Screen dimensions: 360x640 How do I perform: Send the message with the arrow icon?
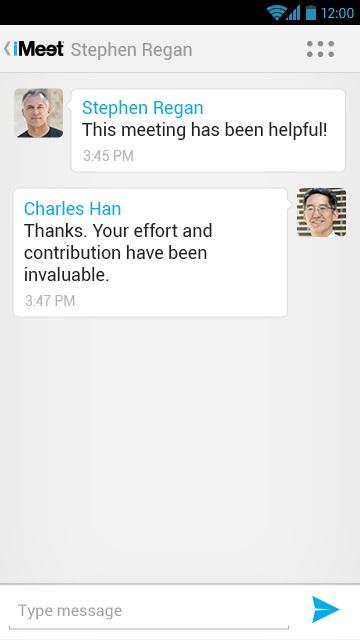coord(325,609)
